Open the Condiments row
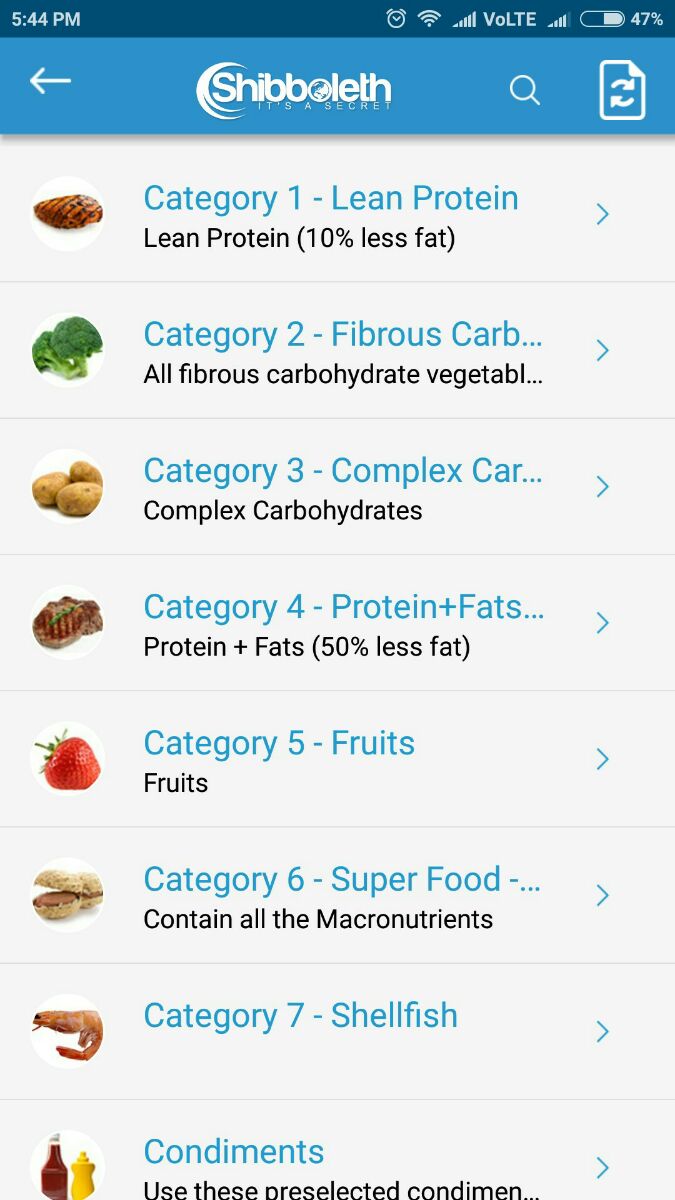Screen dimensions: 675x1200 (x=337, y=1150)
